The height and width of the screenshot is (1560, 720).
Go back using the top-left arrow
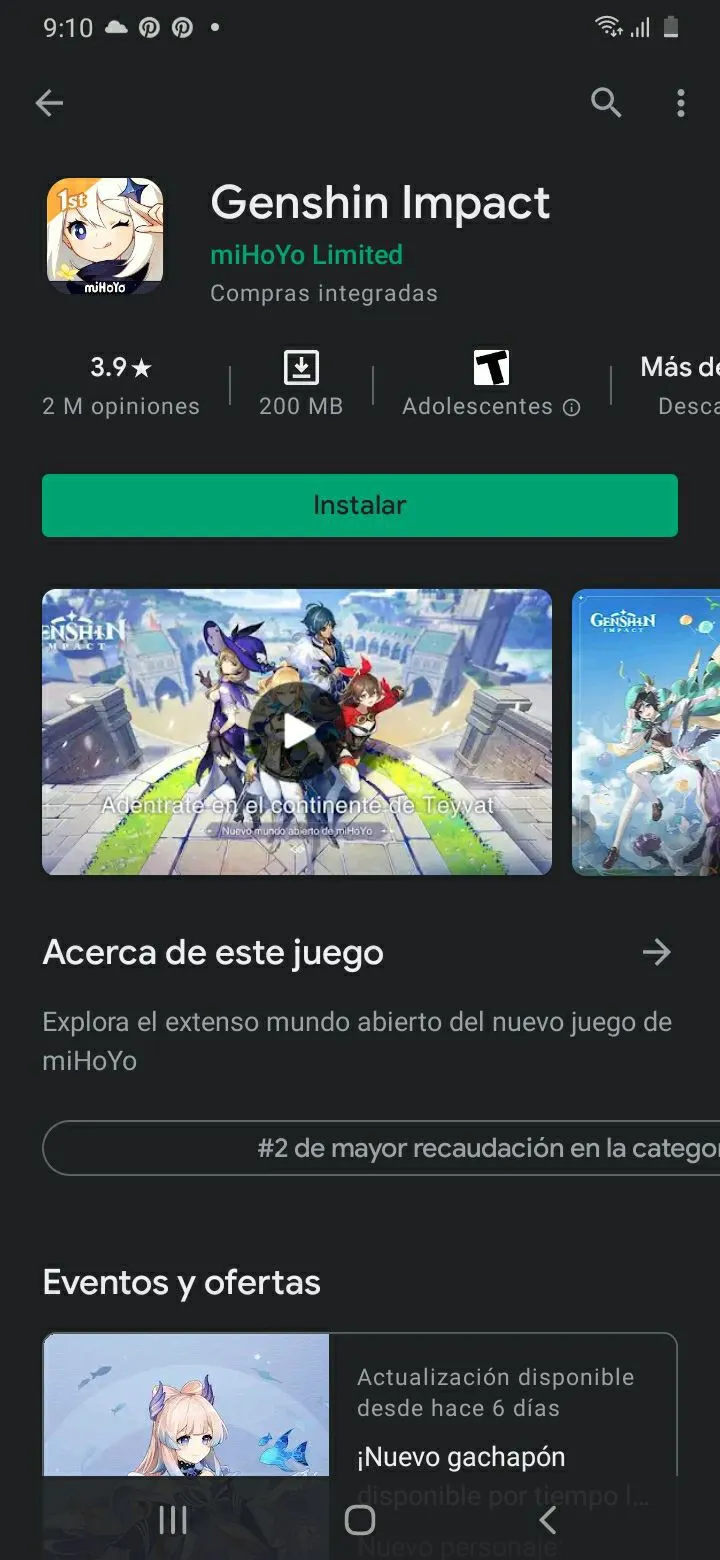(49, 102)
